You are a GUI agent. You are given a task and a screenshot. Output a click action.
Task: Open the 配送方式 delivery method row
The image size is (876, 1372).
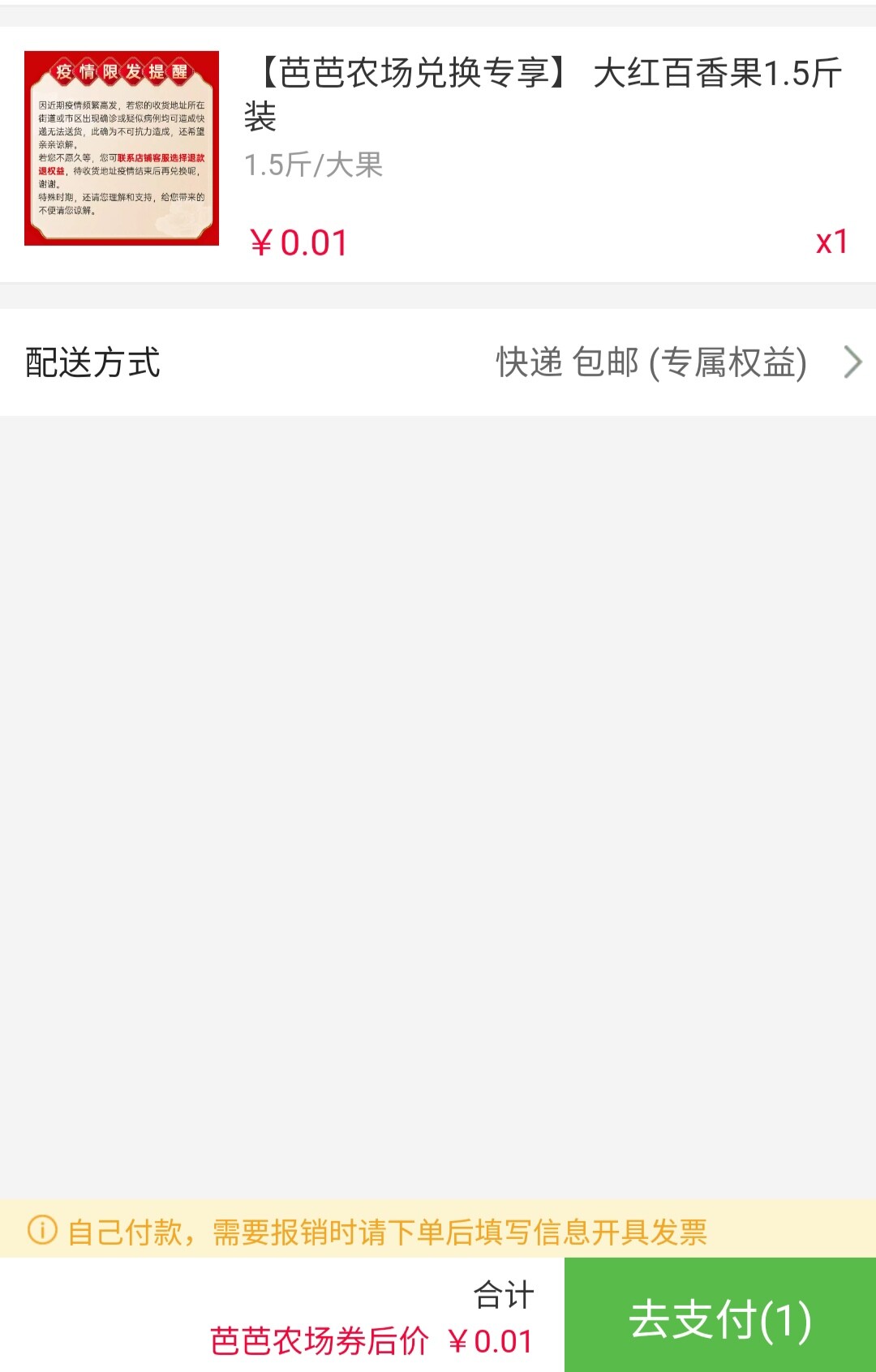coord(438,362)
